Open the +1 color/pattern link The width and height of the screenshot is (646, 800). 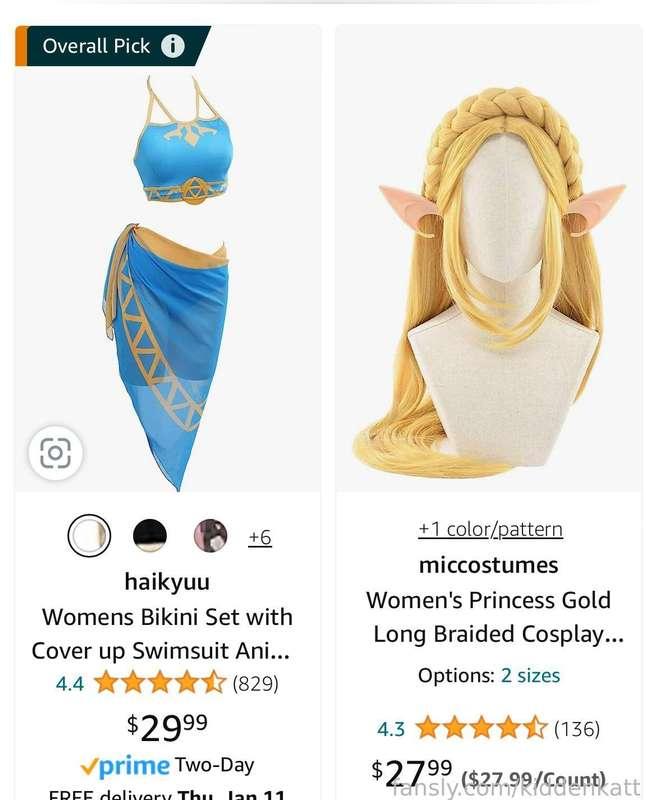(490, 529)
